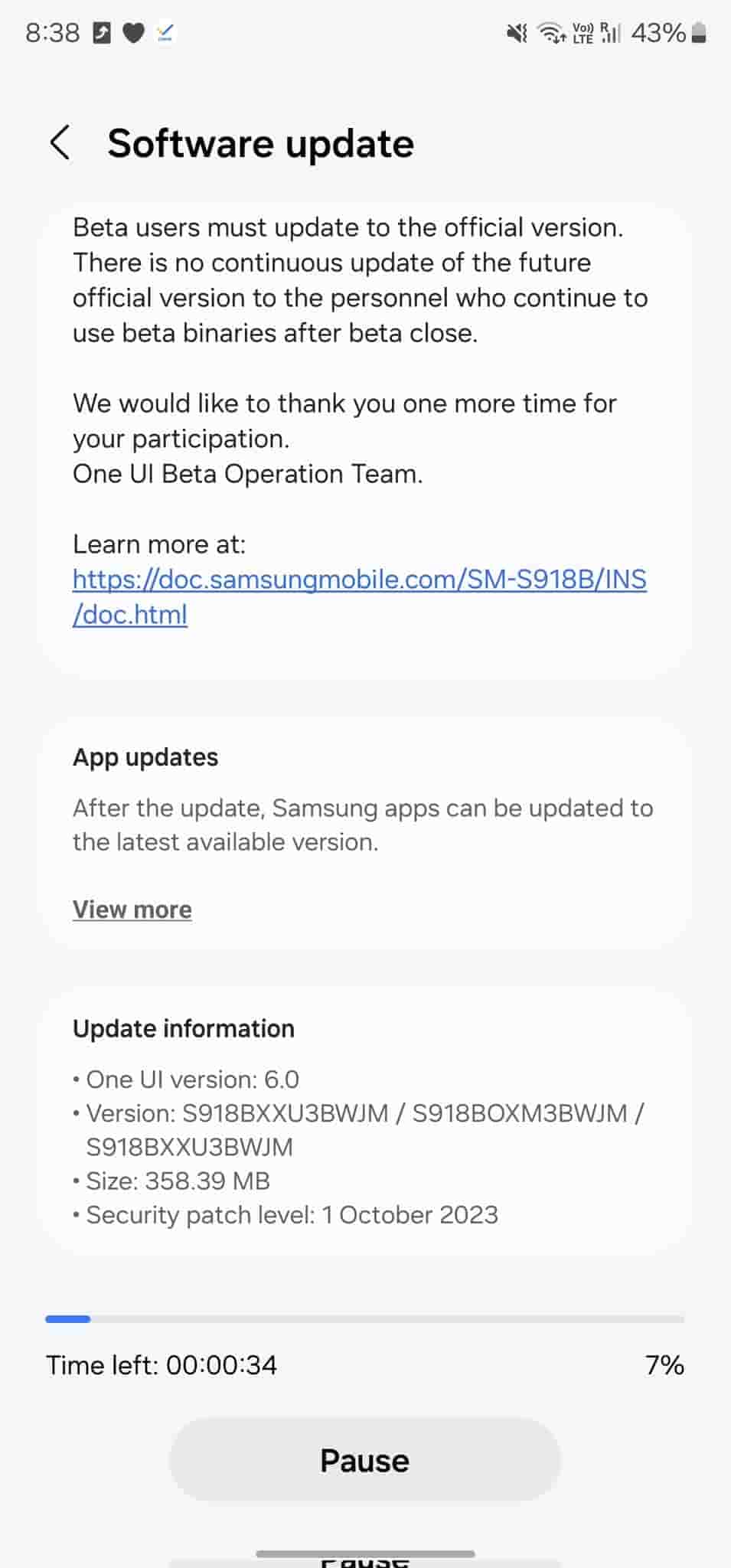This screenshot has height=1568, width=731.
Task: Open the doc.samsungmobile.com link
Action: pos(359,580)
